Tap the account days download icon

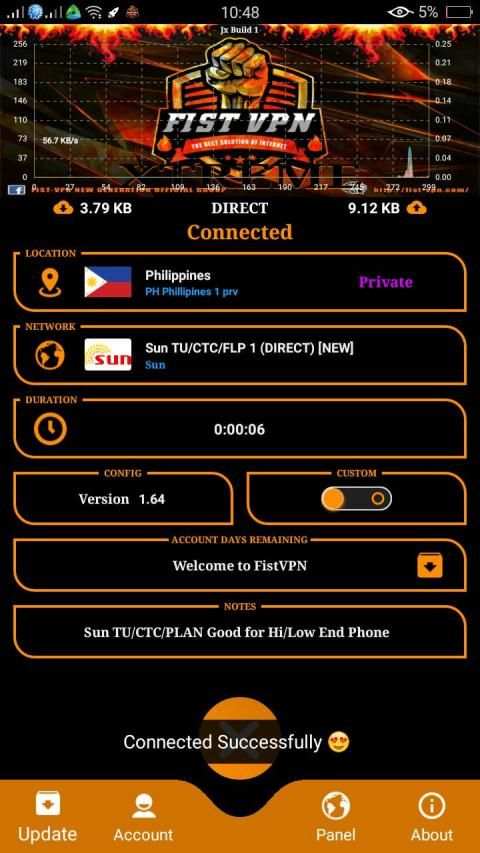coord(430,566)
